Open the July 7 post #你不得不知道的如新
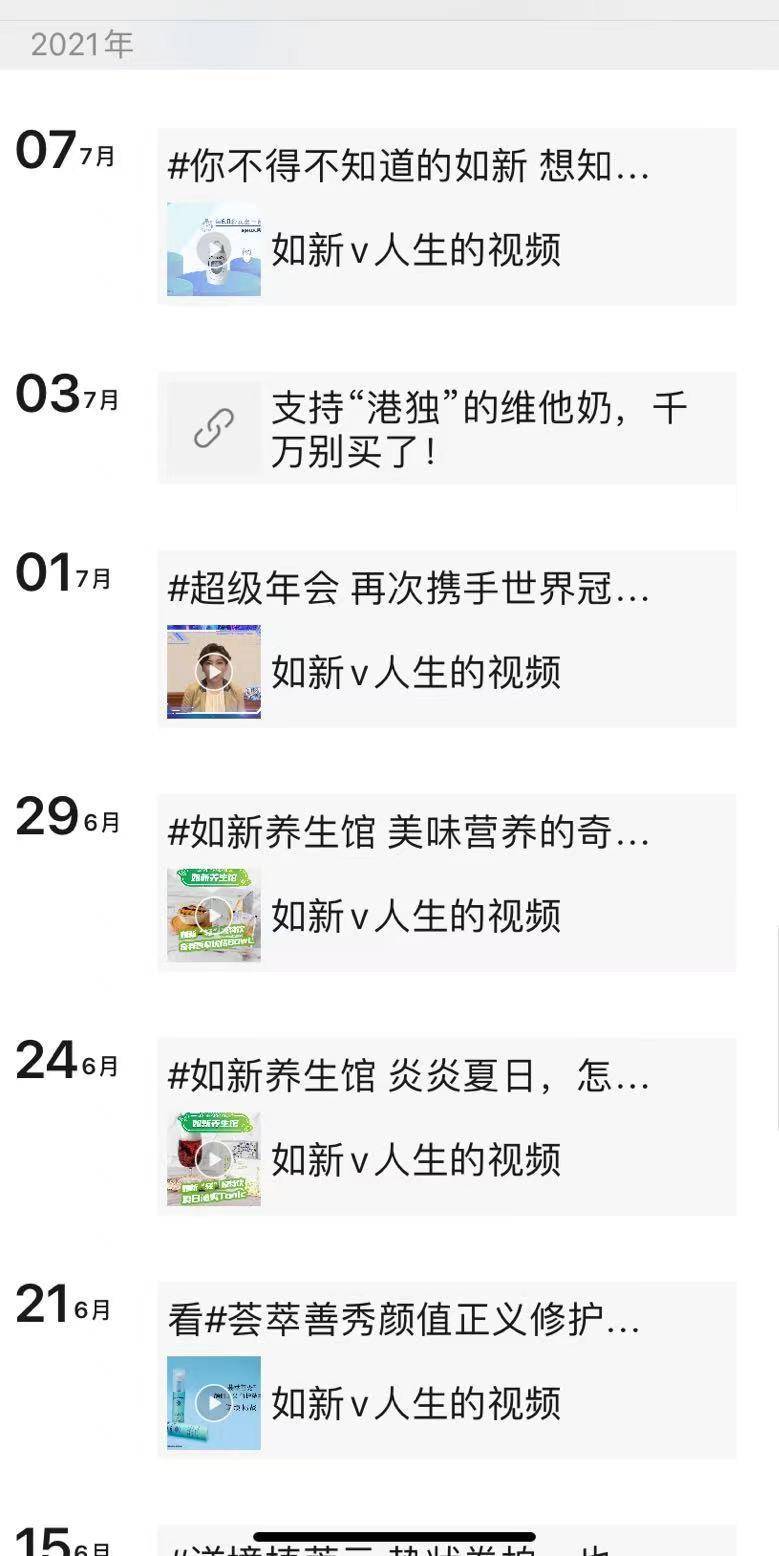The image size is (779, 1556). pos(446,216)
